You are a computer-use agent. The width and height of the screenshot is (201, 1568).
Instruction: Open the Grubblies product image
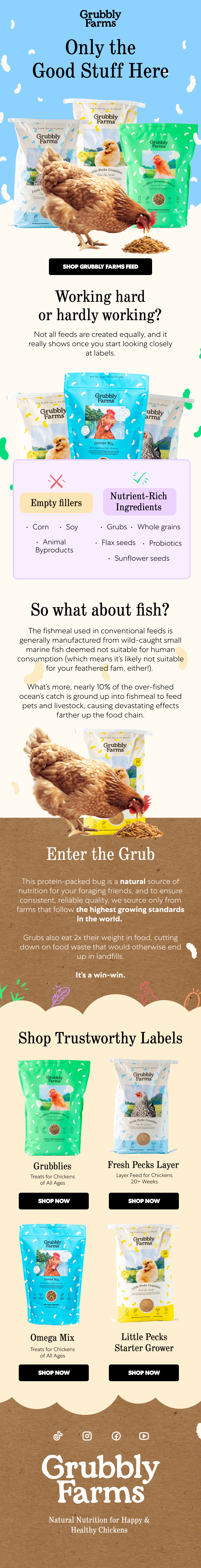pos(54,1108)
